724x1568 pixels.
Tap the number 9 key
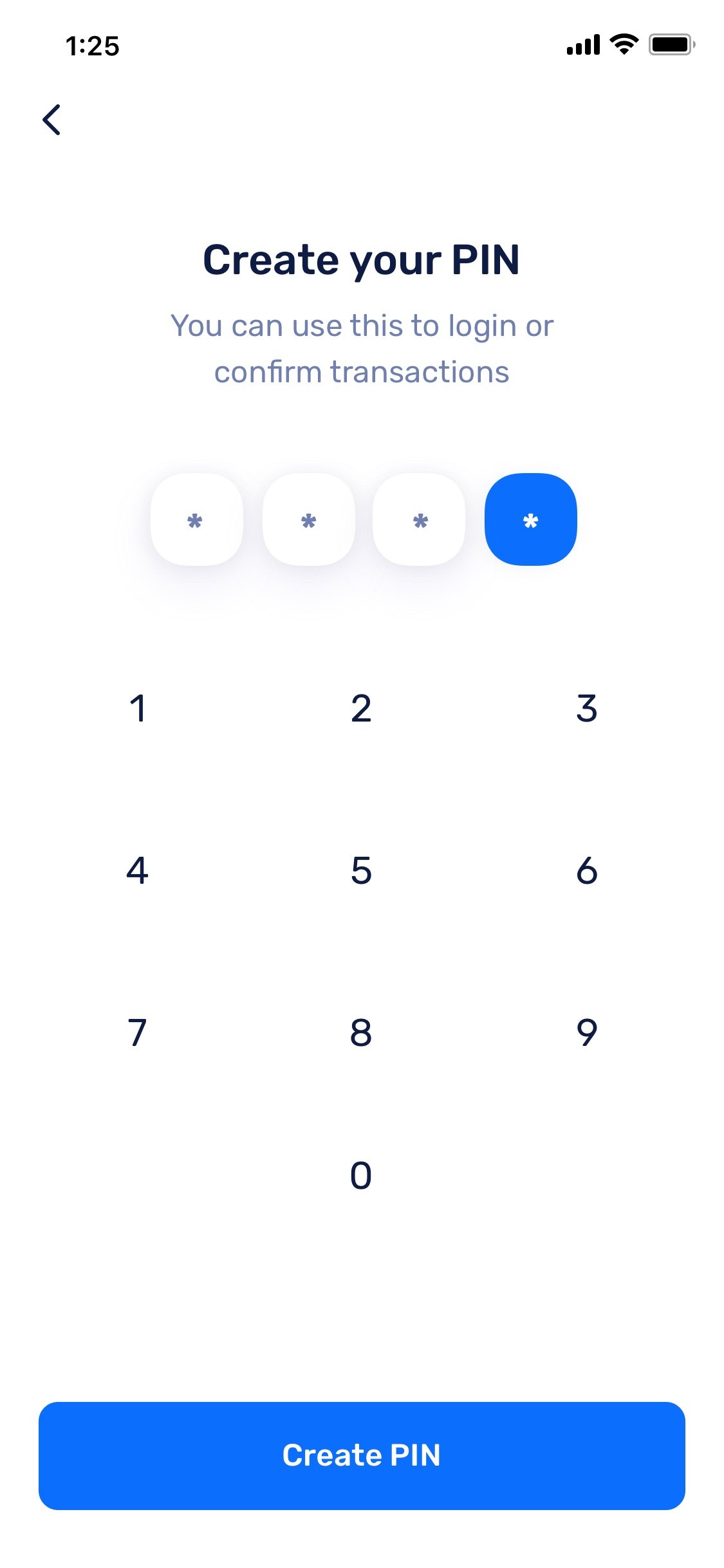[586, 1032]
